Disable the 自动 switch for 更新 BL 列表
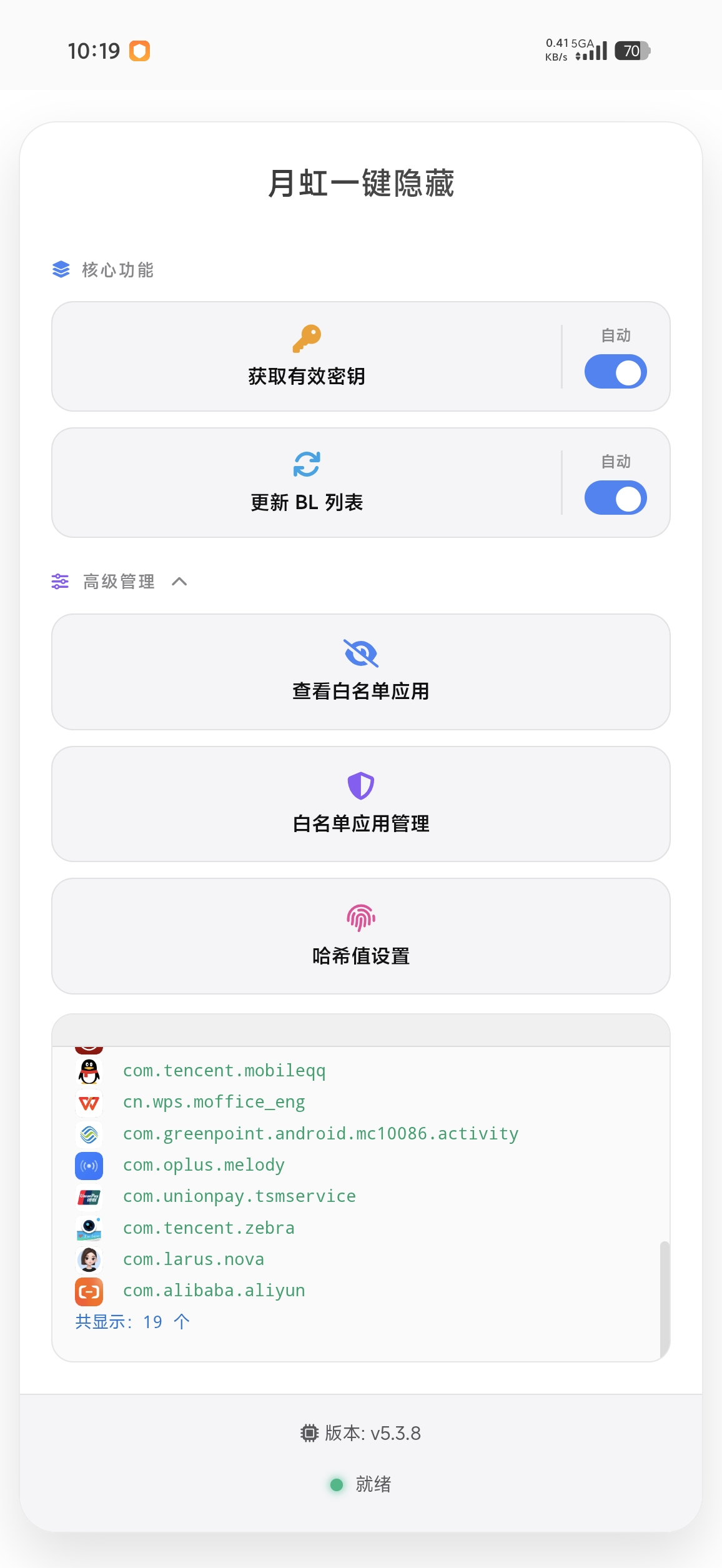The height and width of the screenshot is (1568, 722). (615, 498)
